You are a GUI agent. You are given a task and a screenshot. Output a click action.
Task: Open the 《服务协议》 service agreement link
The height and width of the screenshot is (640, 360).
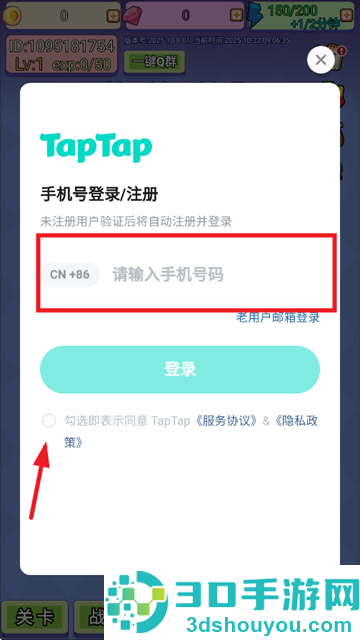tap(225, 421)
